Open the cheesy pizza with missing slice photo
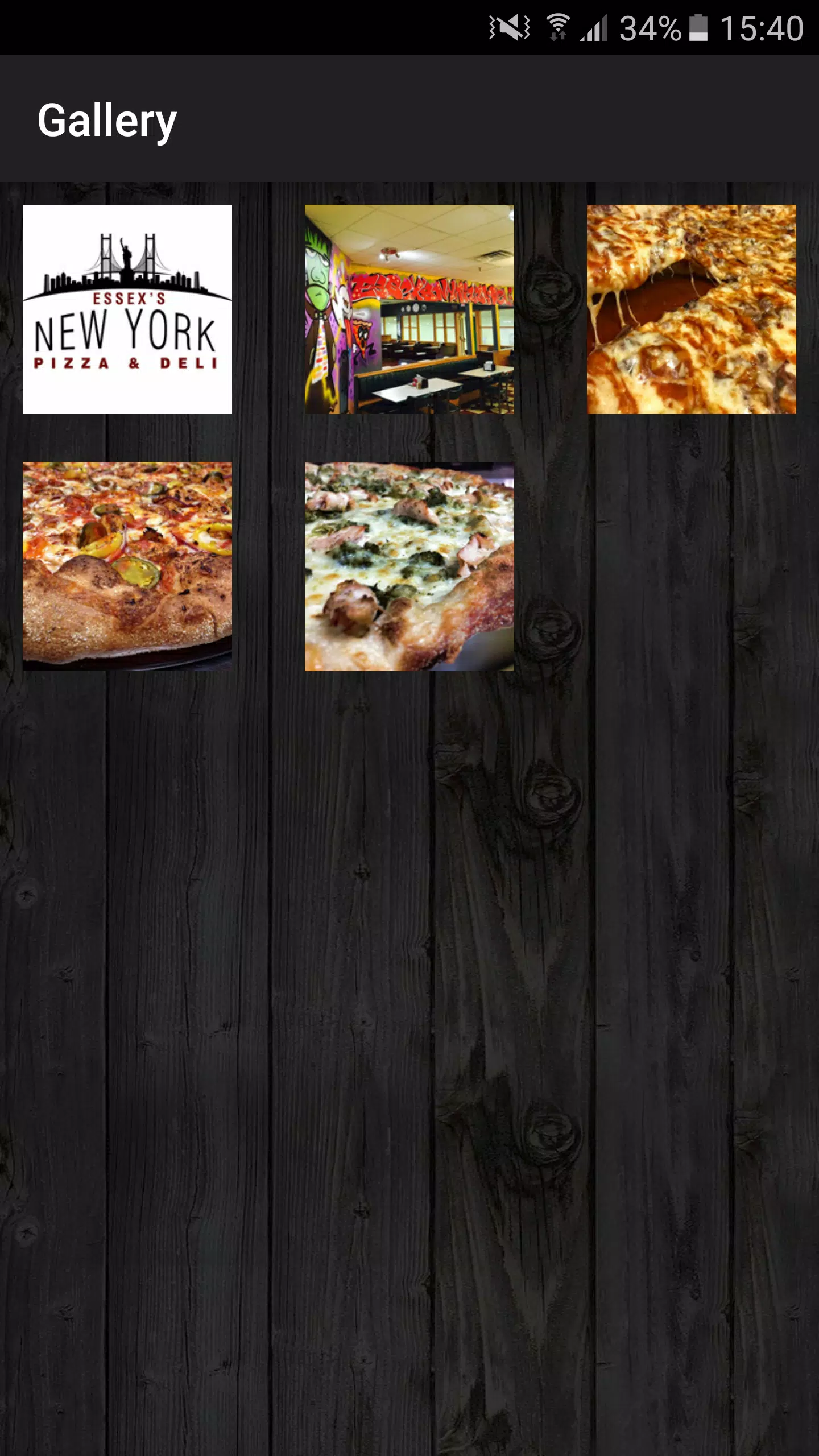This screenshot has height=1456, width=819. coord(691,309)
